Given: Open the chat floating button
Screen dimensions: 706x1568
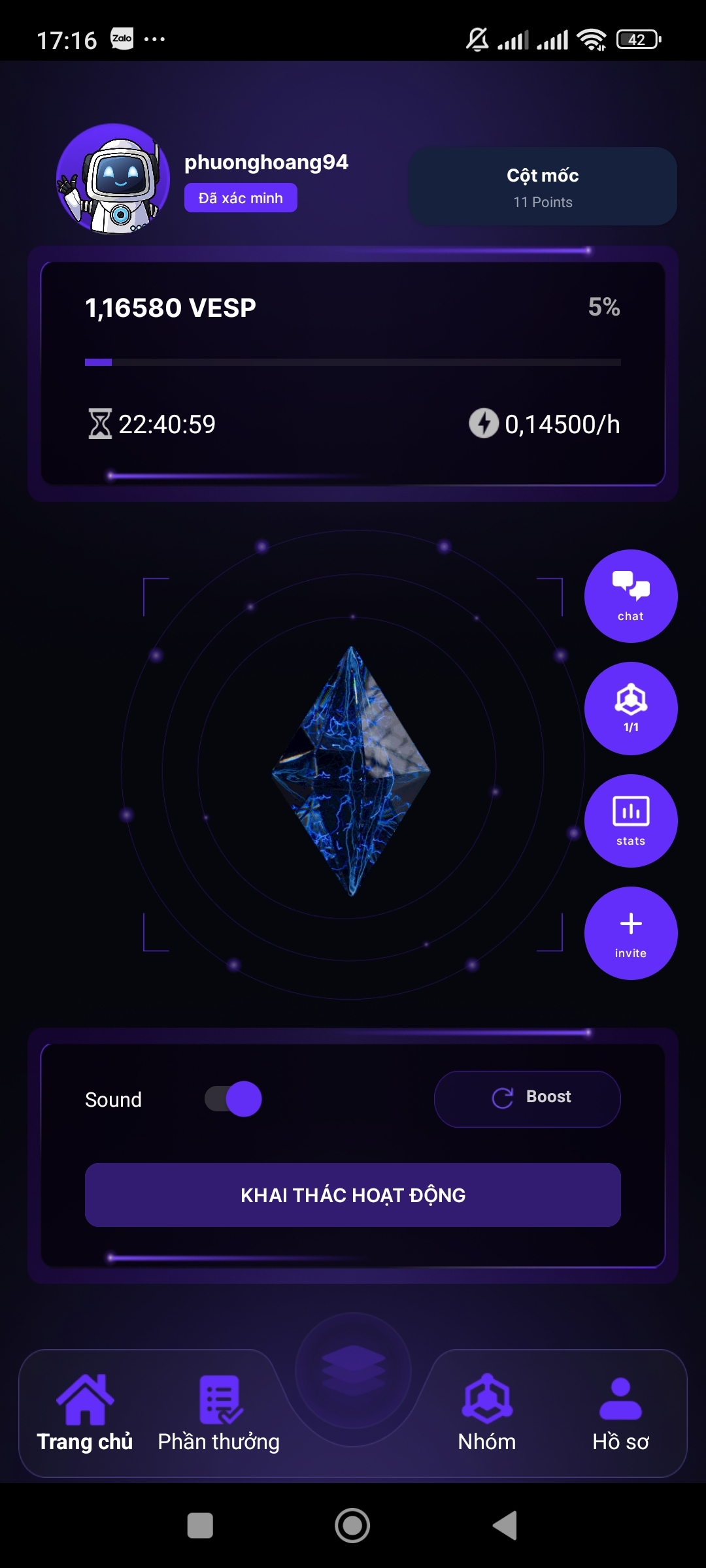Looking at the screenshot, I should coord(630,596).
